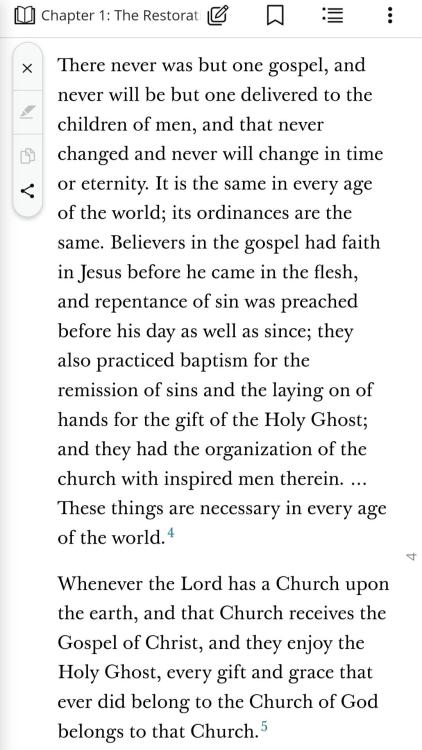The image size is (422, 750).
Task: Open the note editor pencil icon
Action: click(x=217, y=16)
